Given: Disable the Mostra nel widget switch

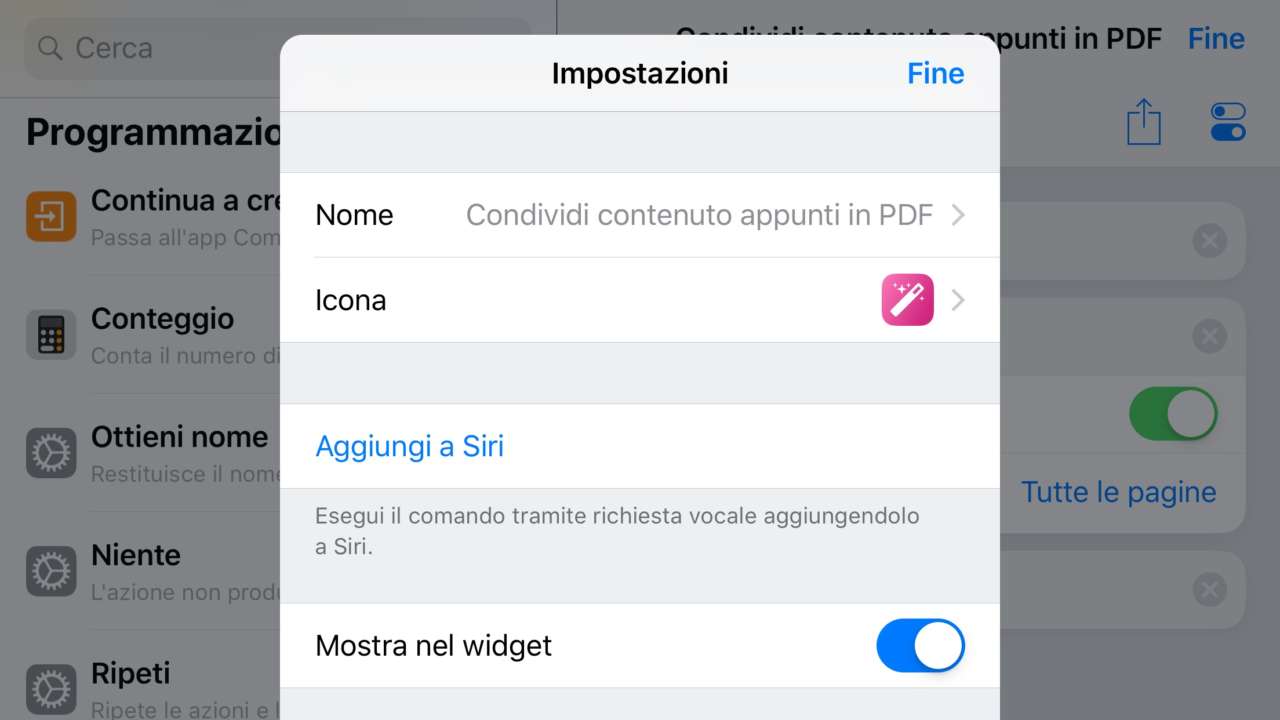Looking at the screenshot, I should click(920, 646).
